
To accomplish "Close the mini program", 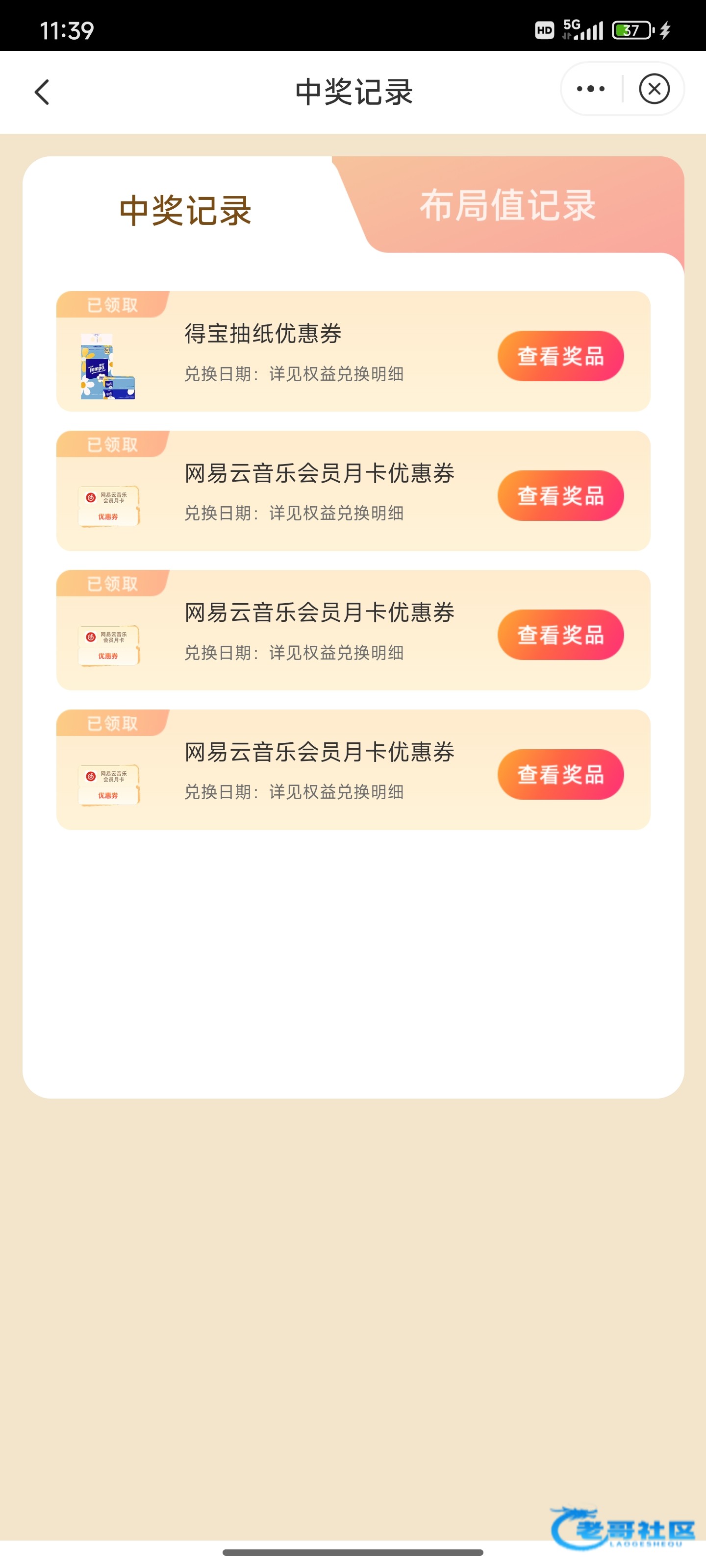I will coord(654,90).
